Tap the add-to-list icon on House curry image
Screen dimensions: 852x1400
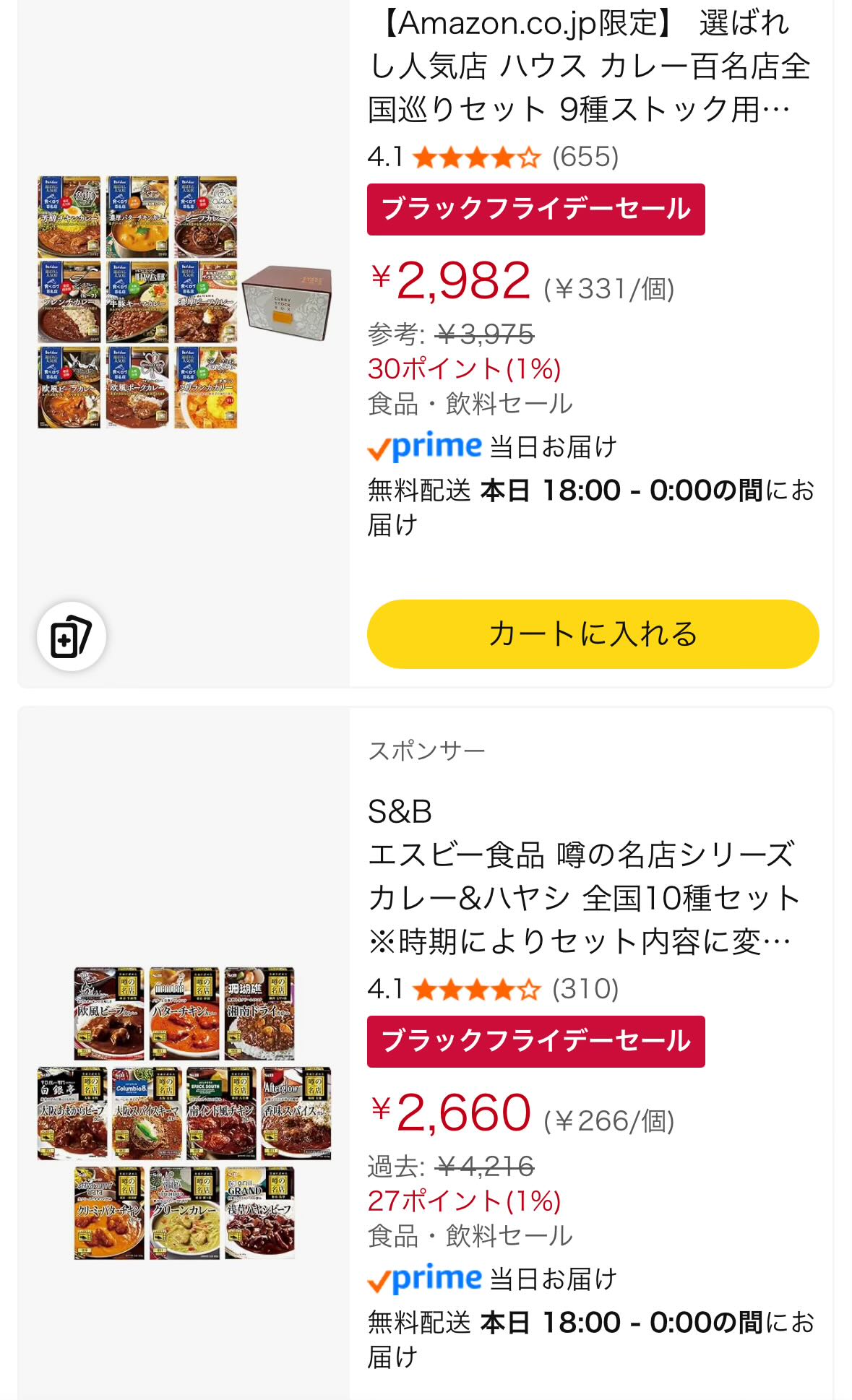click(x=72, y=636)
